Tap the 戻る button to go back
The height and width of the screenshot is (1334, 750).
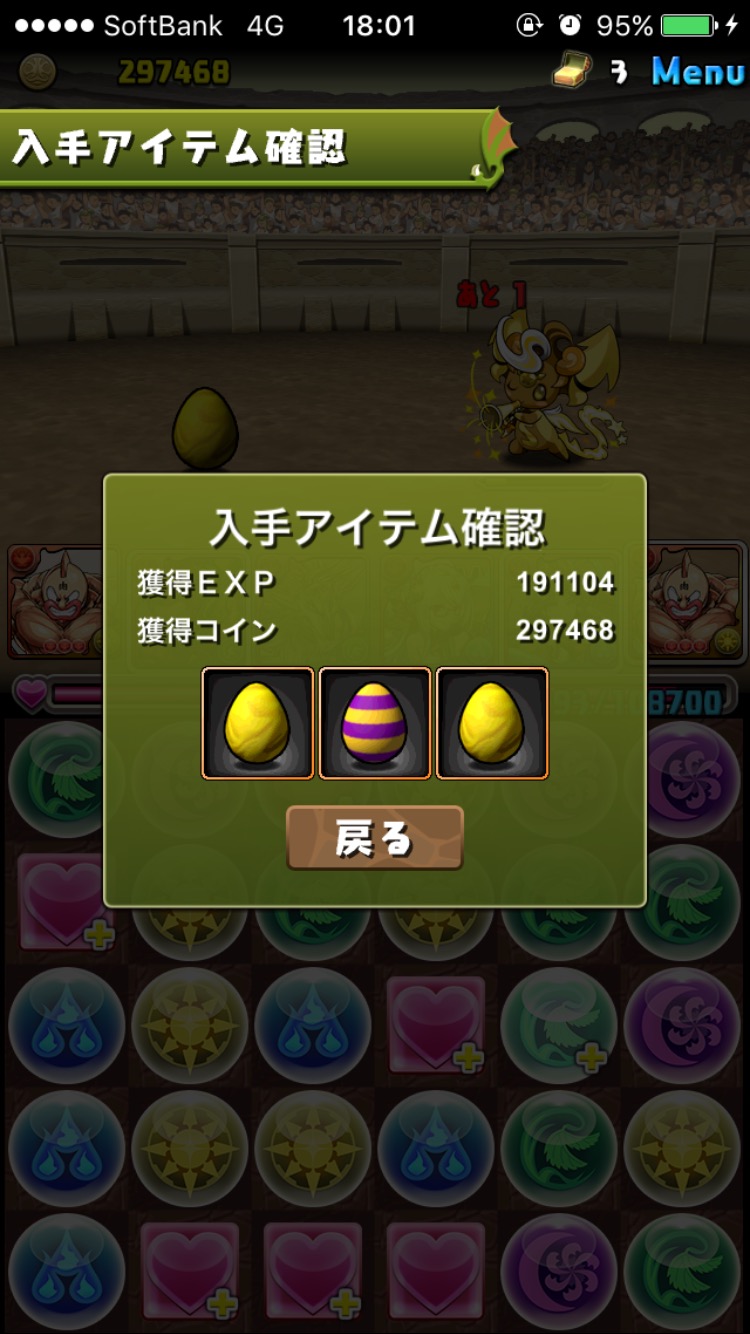(x=375, y=837)
